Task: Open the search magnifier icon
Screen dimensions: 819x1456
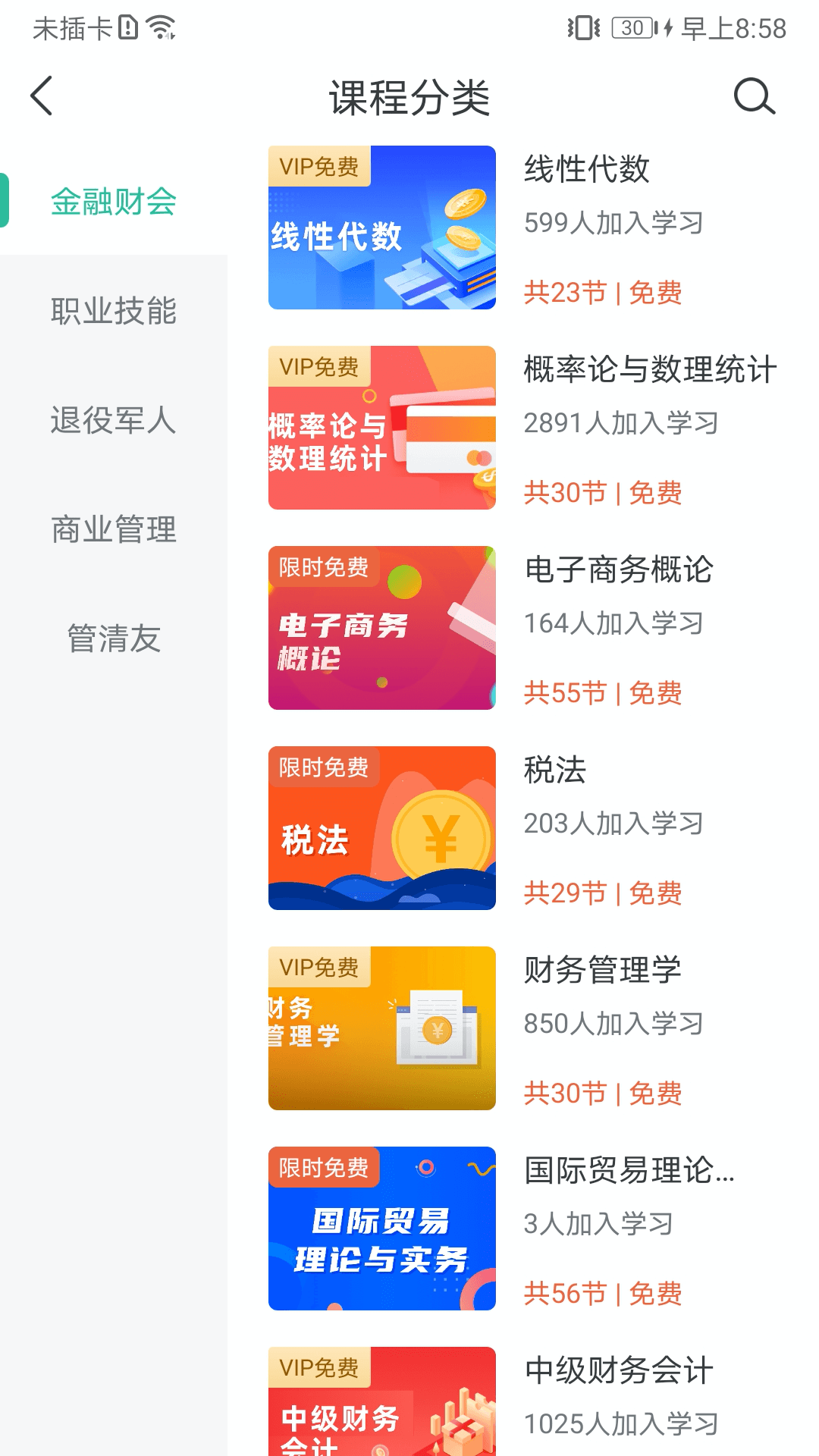Action: click(754, 96)
